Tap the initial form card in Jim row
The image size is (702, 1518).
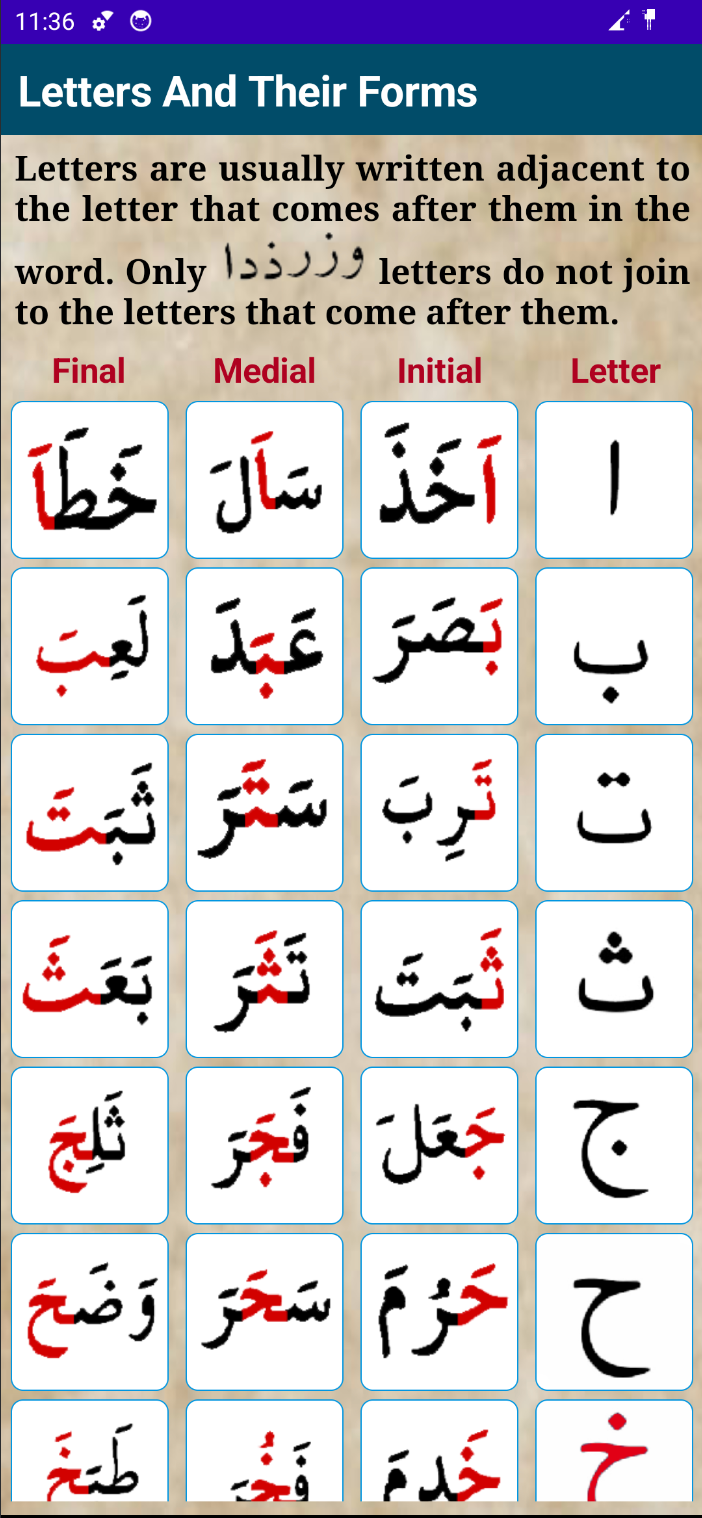pos(439,1145)
